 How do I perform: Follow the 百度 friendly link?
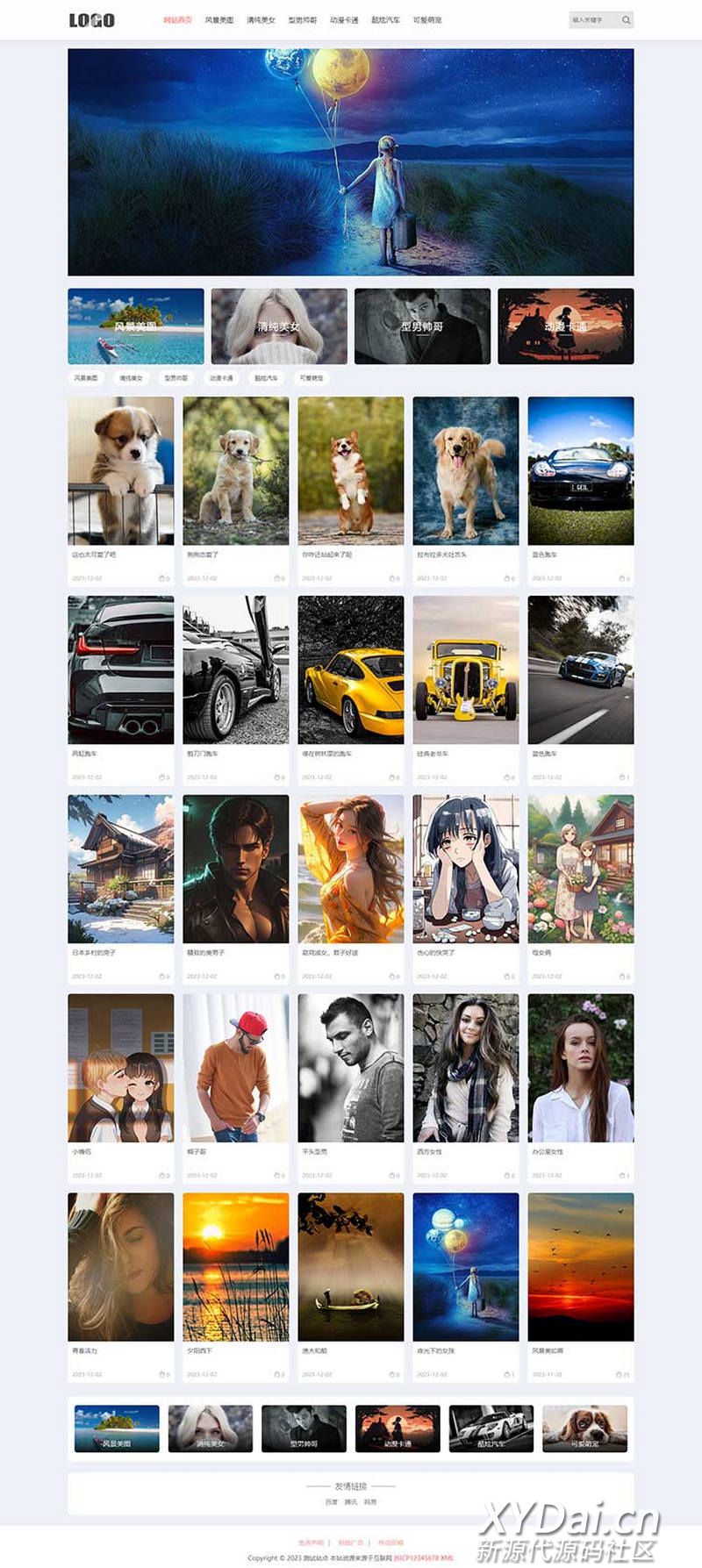331,1502
